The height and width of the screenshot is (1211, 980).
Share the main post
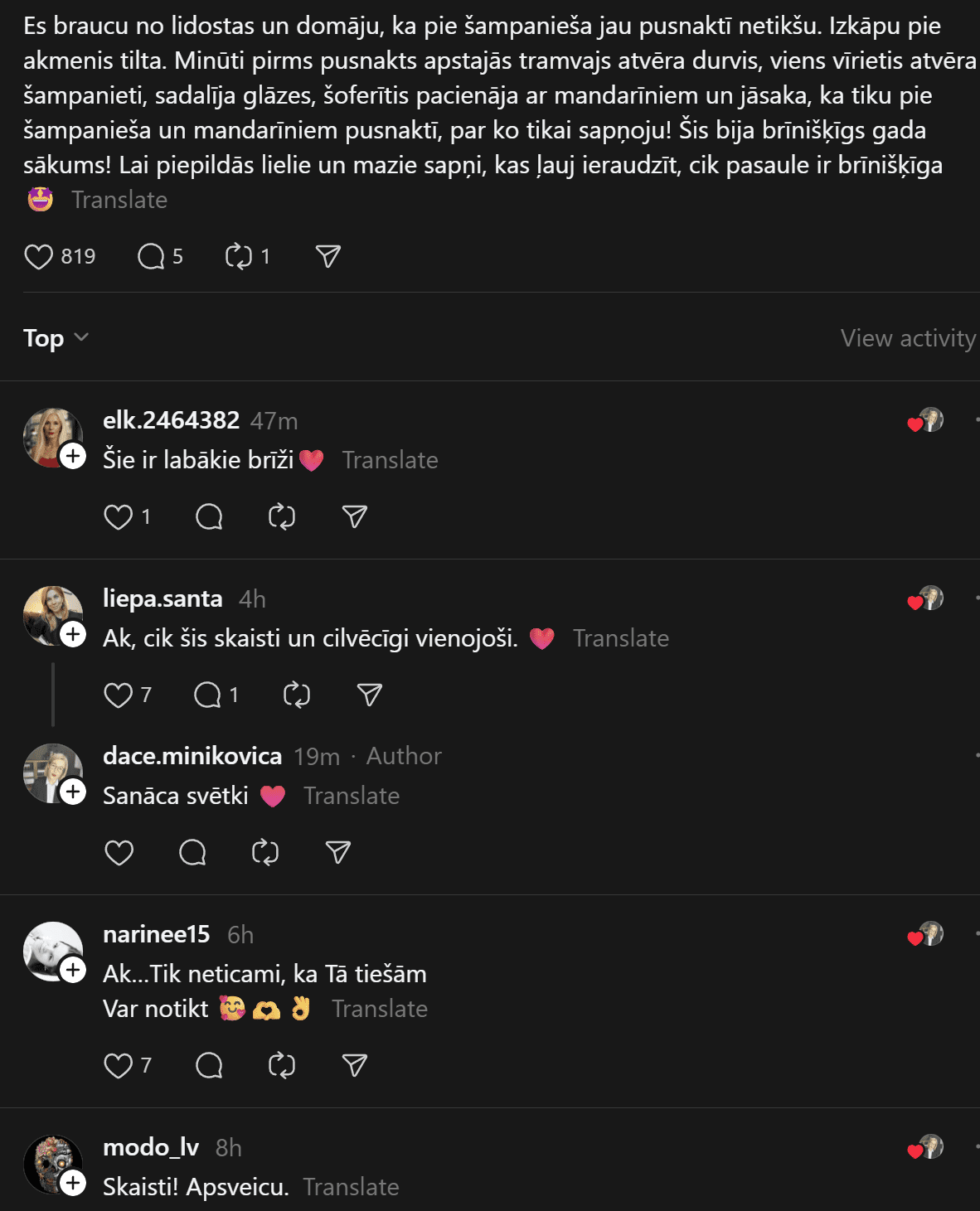click(x=328, y=257)
